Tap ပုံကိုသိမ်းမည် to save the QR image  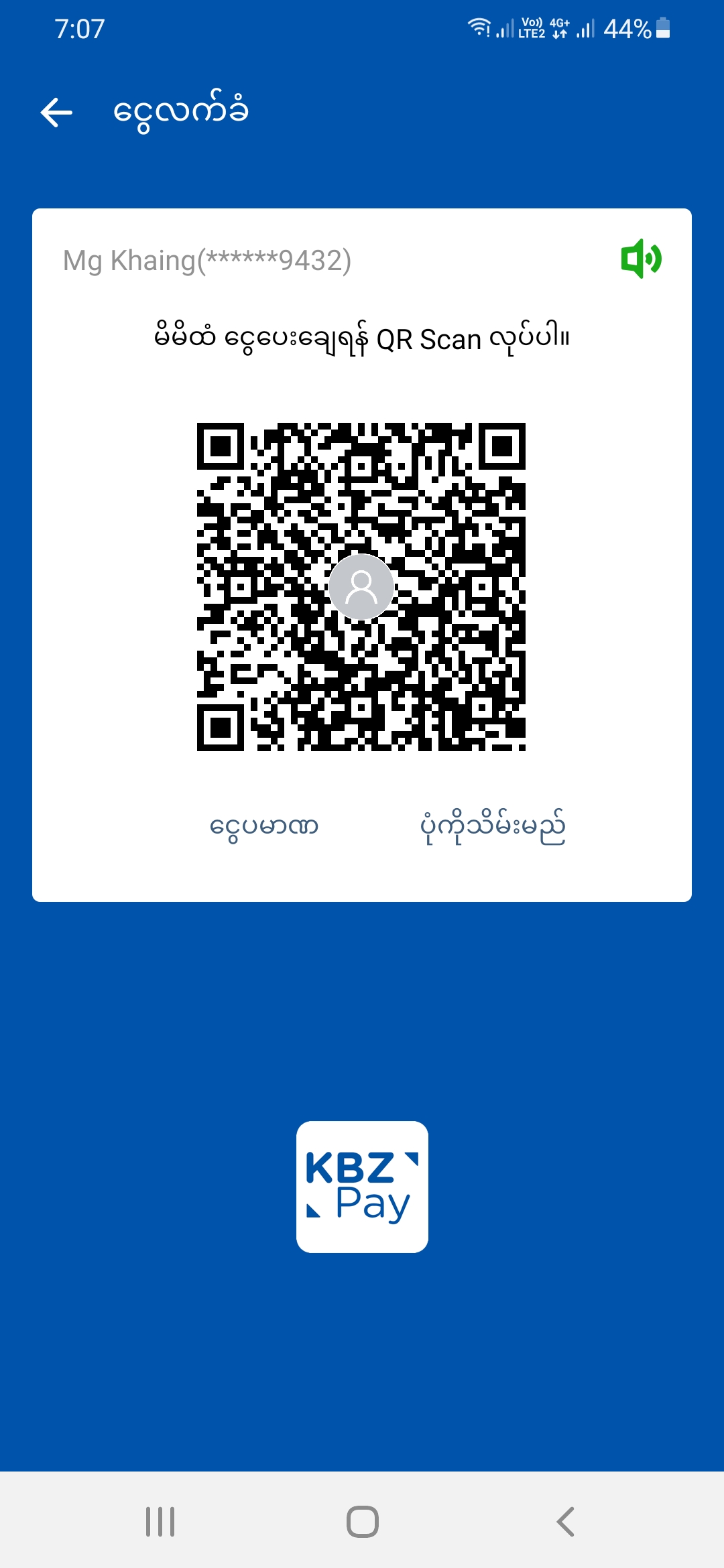point(493,826)
